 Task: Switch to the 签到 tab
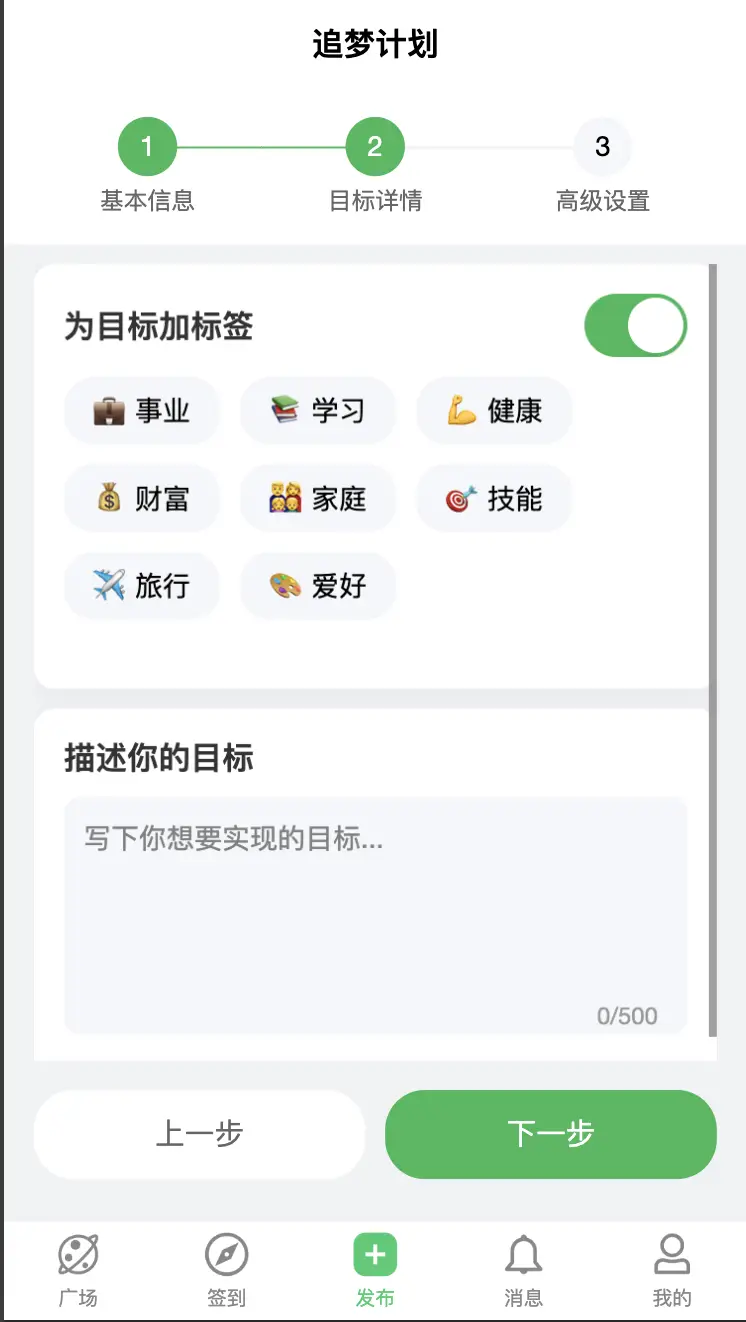click(x=226, y=1270)
